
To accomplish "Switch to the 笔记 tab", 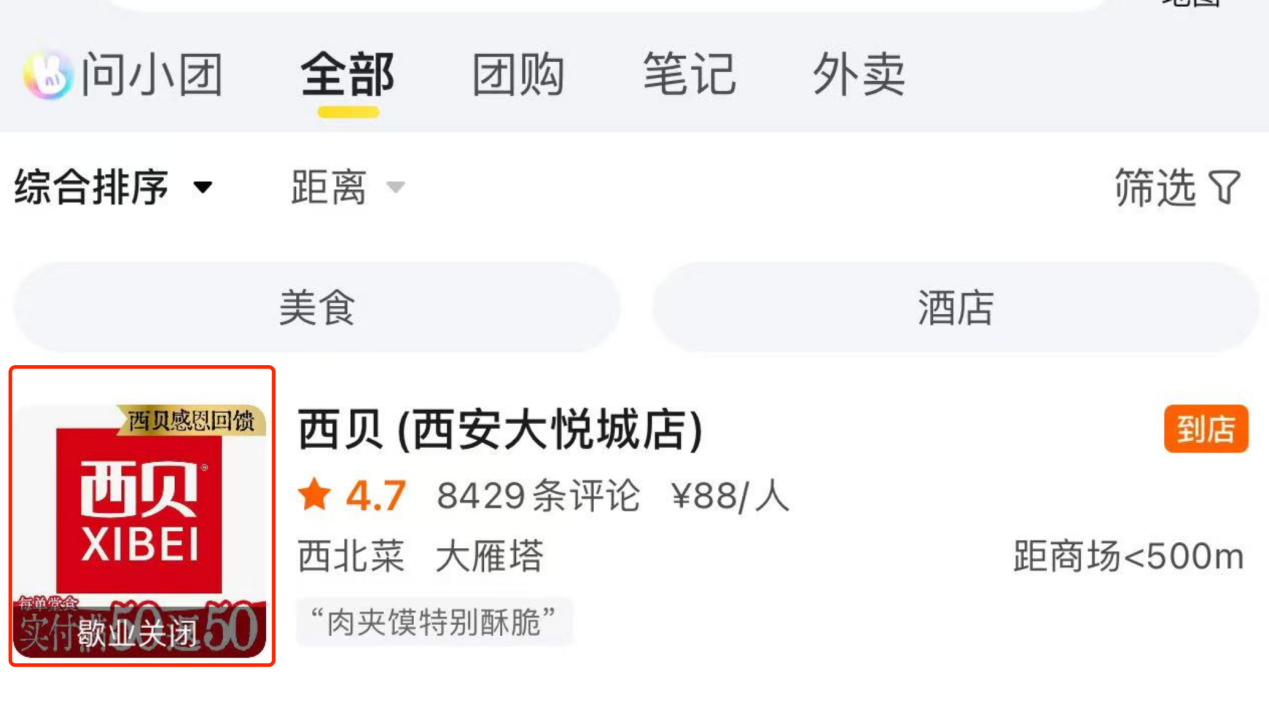I will (689, 76).
